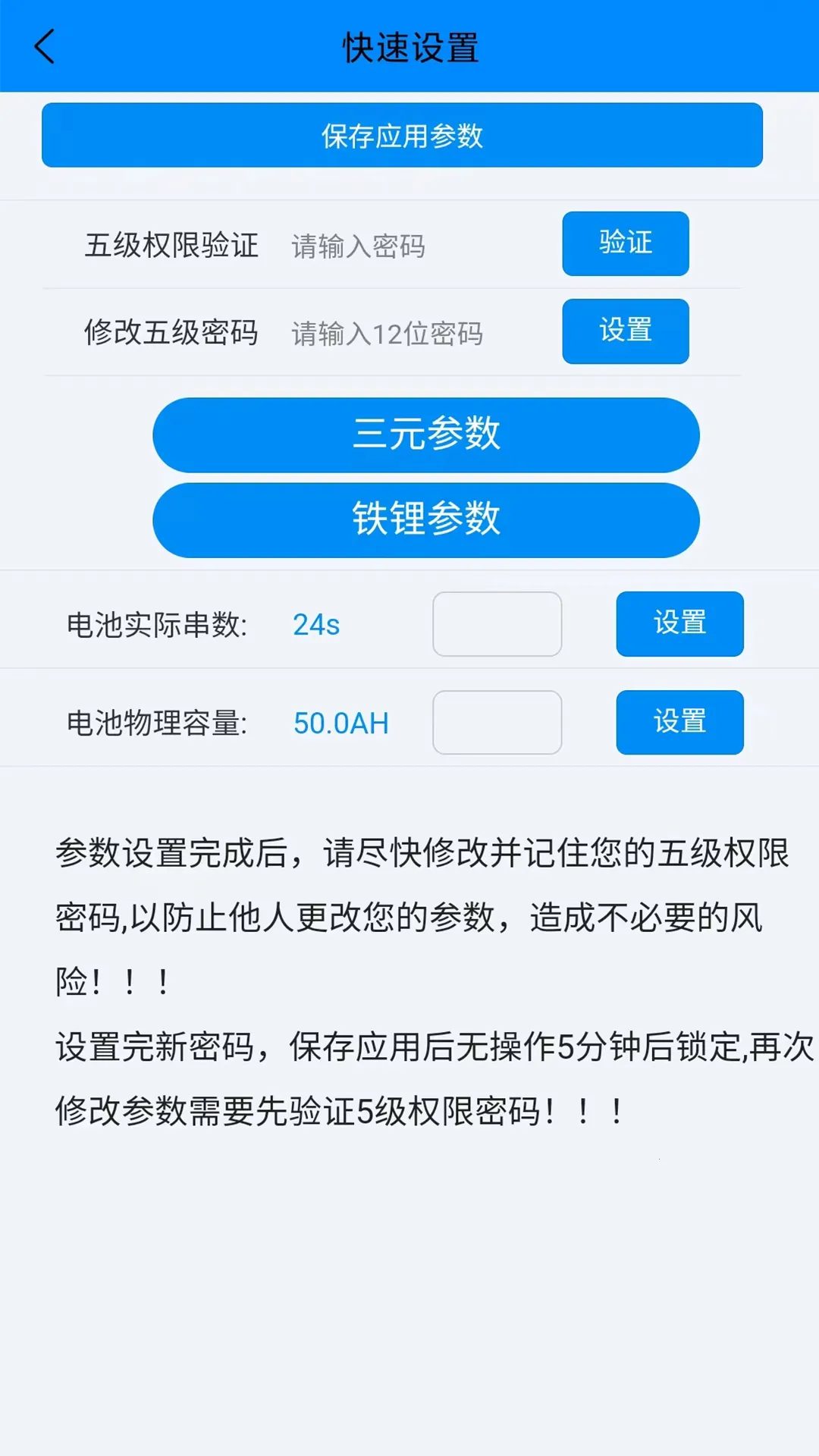
Task: Tap the back arrow icon
Action: click(x=45, y=47)
